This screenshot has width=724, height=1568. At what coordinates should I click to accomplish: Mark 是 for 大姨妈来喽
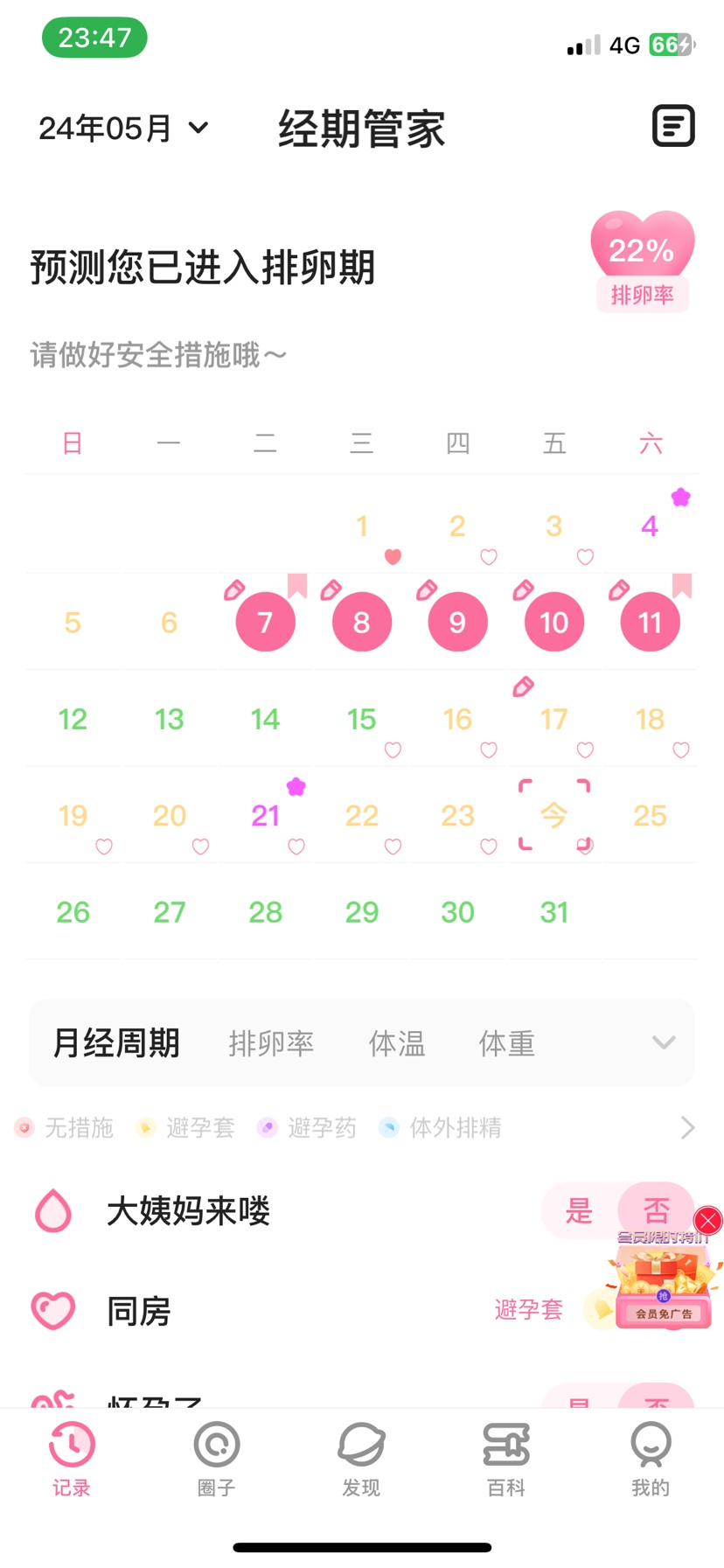579,1210
